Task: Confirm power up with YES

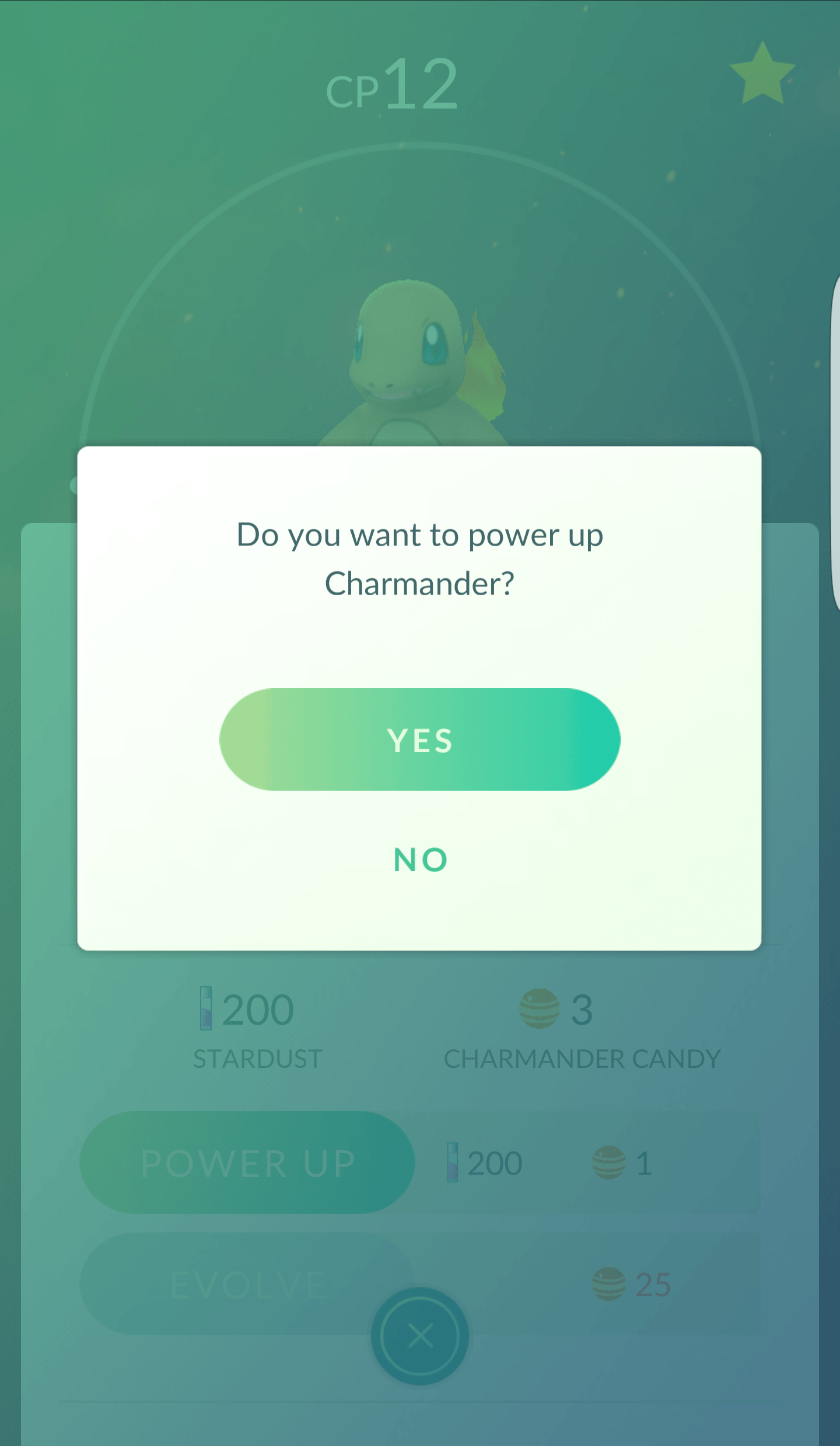Action: [x=419, y=739]
